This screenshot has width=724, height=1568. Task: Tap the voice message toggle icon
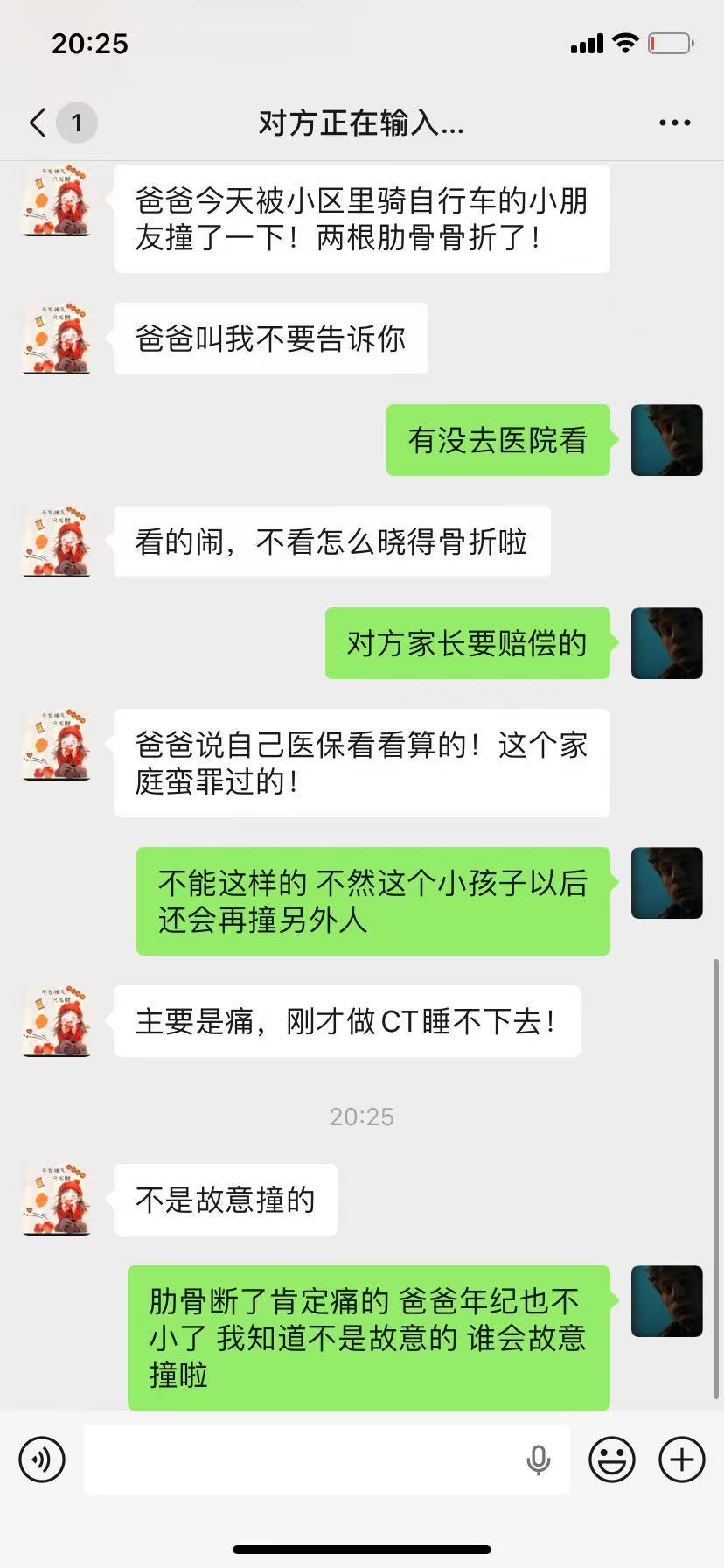coord(40,1459)
